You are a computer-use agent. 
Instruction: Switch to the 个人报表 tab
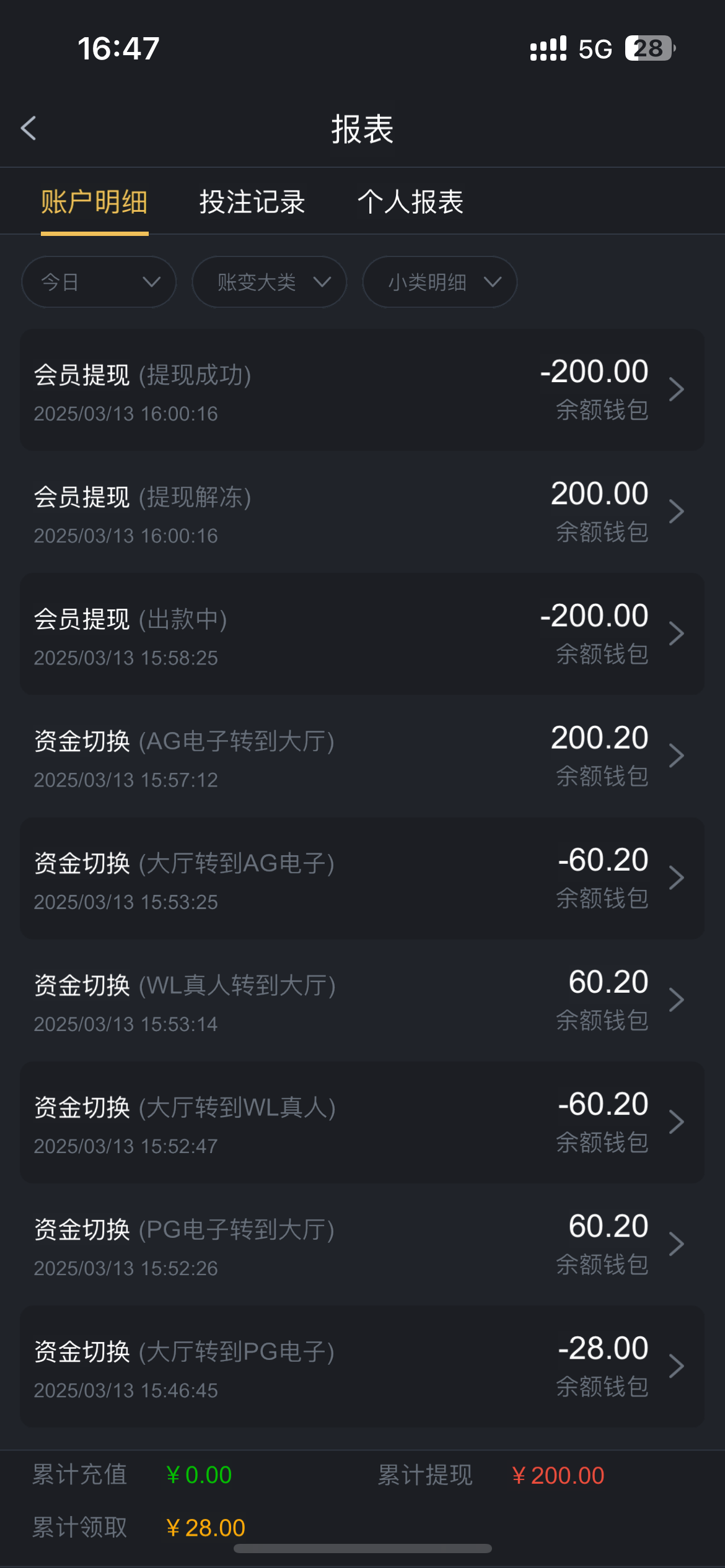[410, 202]
